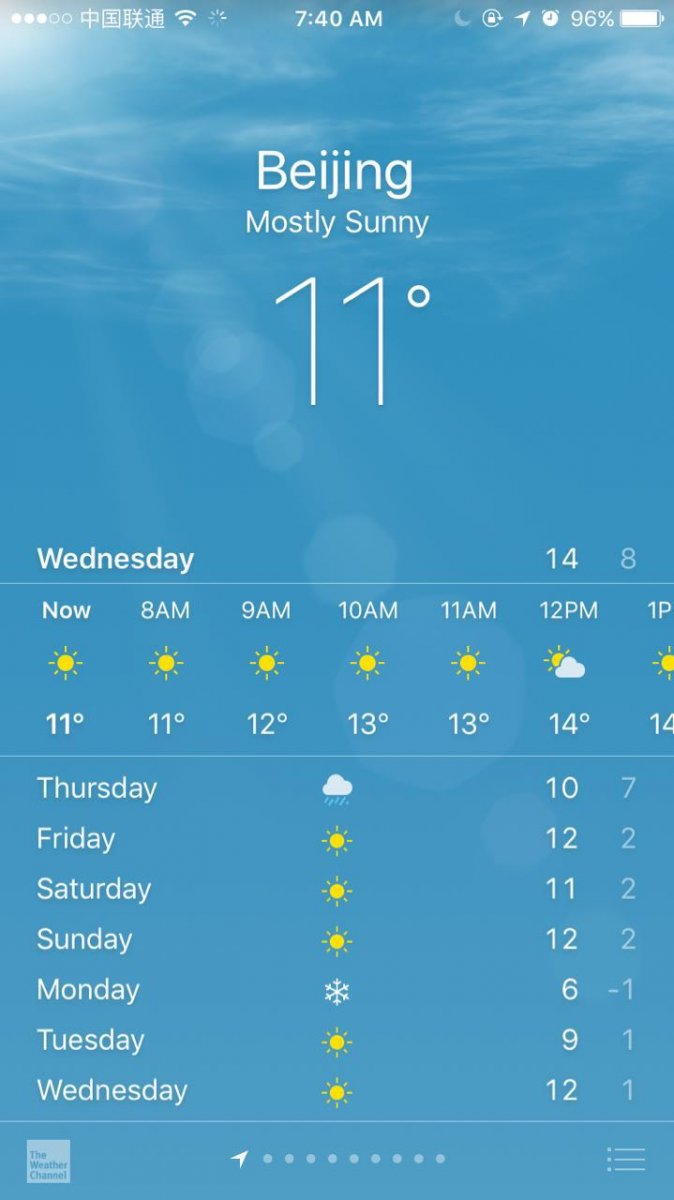Open The Weather Channel link
This screenshot has height=1200, width=674.
click(48, 1160)
